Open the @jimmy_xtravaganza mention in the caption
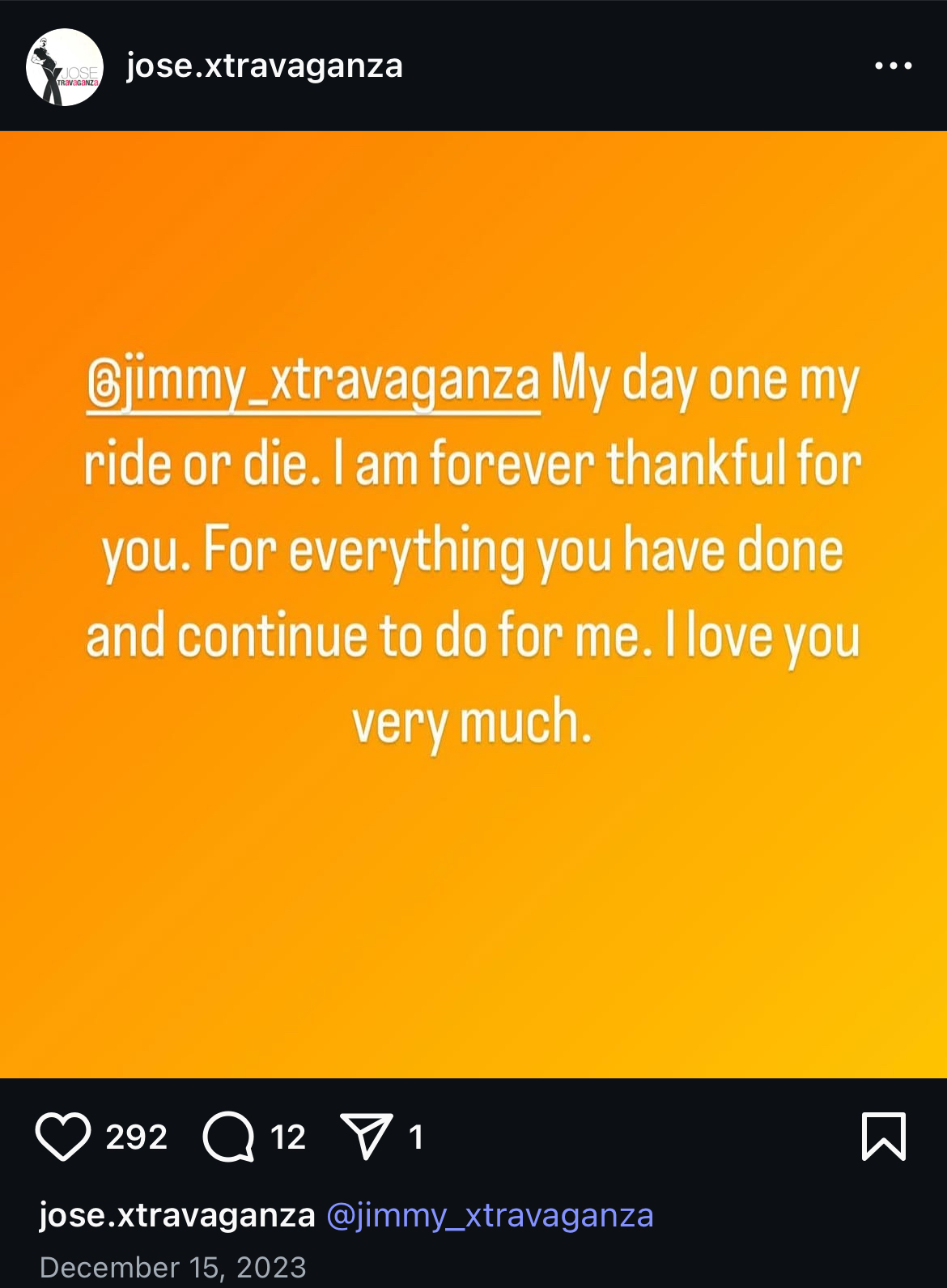 pyautogui.click(x=490, y=1215)
